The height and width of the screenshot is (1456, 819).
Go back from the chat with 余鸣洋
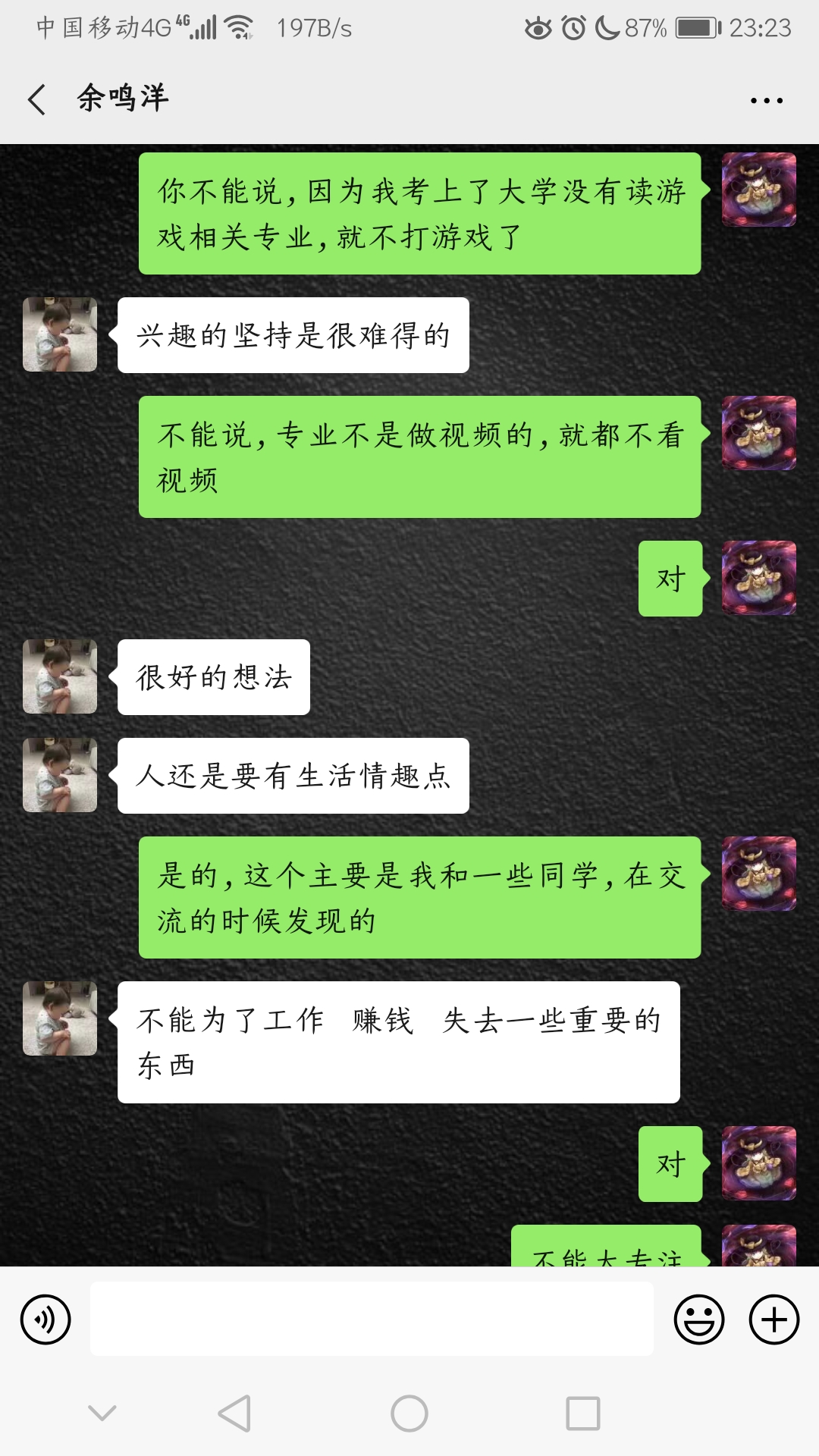[x=36, y=99]
